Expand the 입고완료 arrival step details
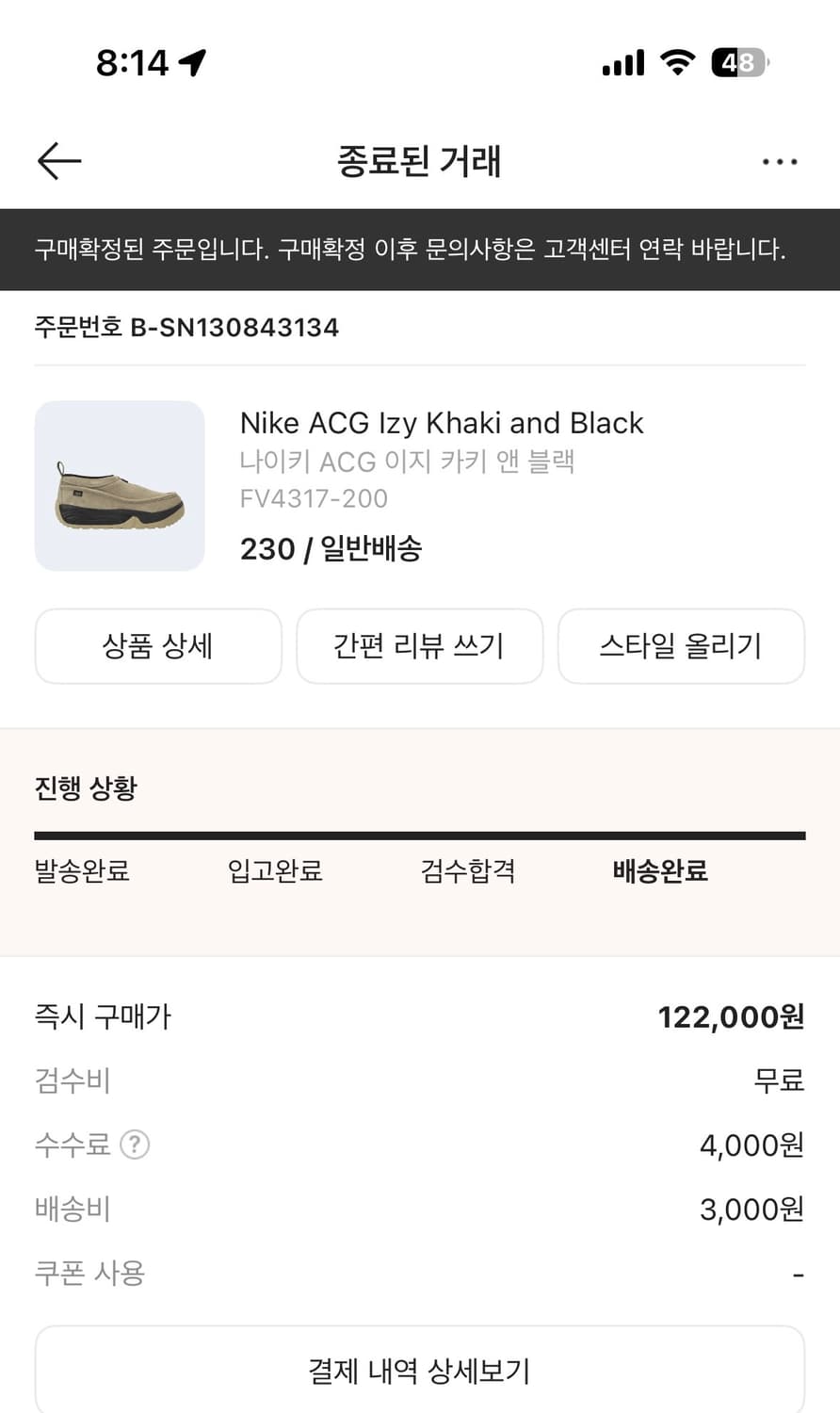This screenshot has height=1413, width=840. coord(274,871)
